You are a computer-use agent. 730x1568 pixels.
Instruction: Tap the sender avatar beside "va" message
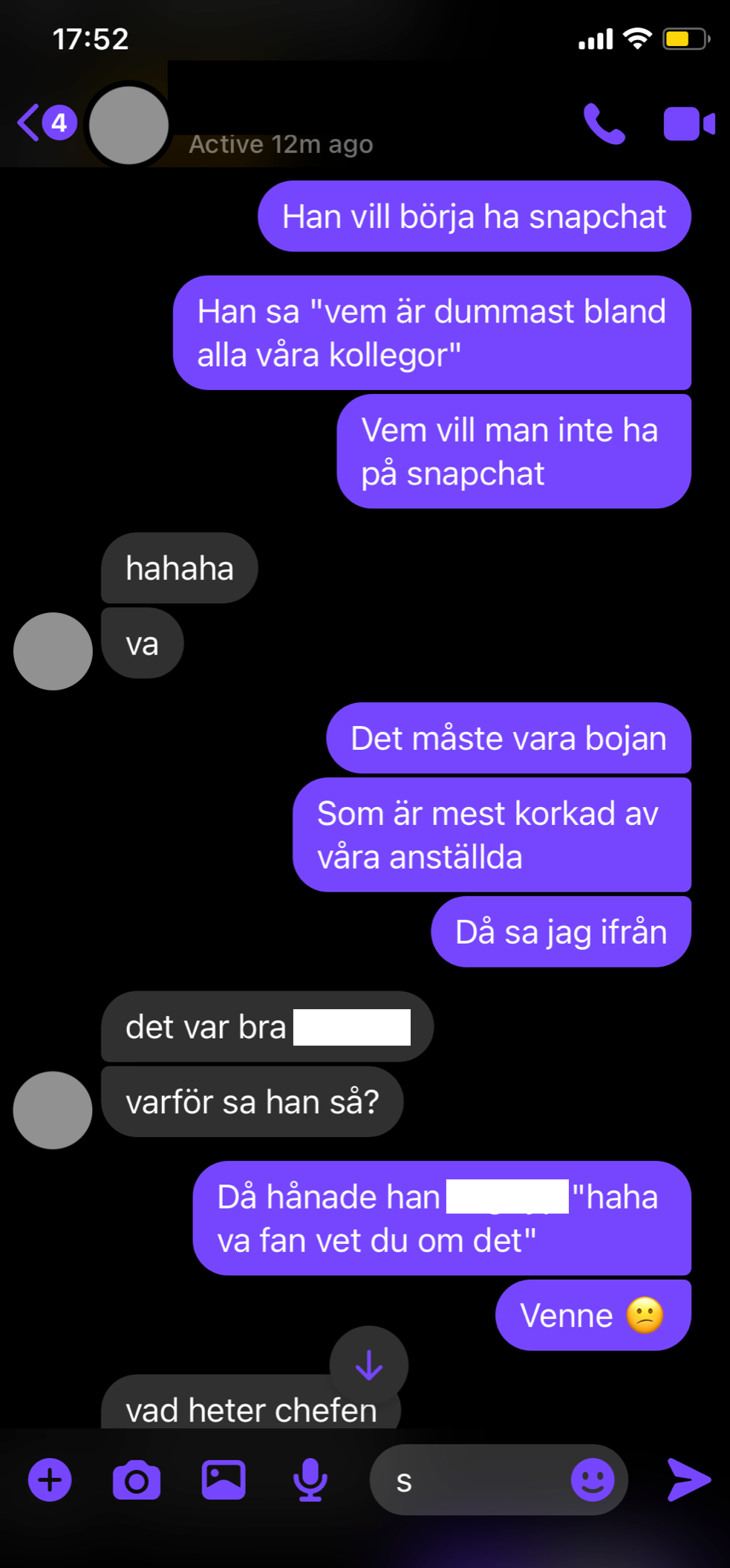53,651
